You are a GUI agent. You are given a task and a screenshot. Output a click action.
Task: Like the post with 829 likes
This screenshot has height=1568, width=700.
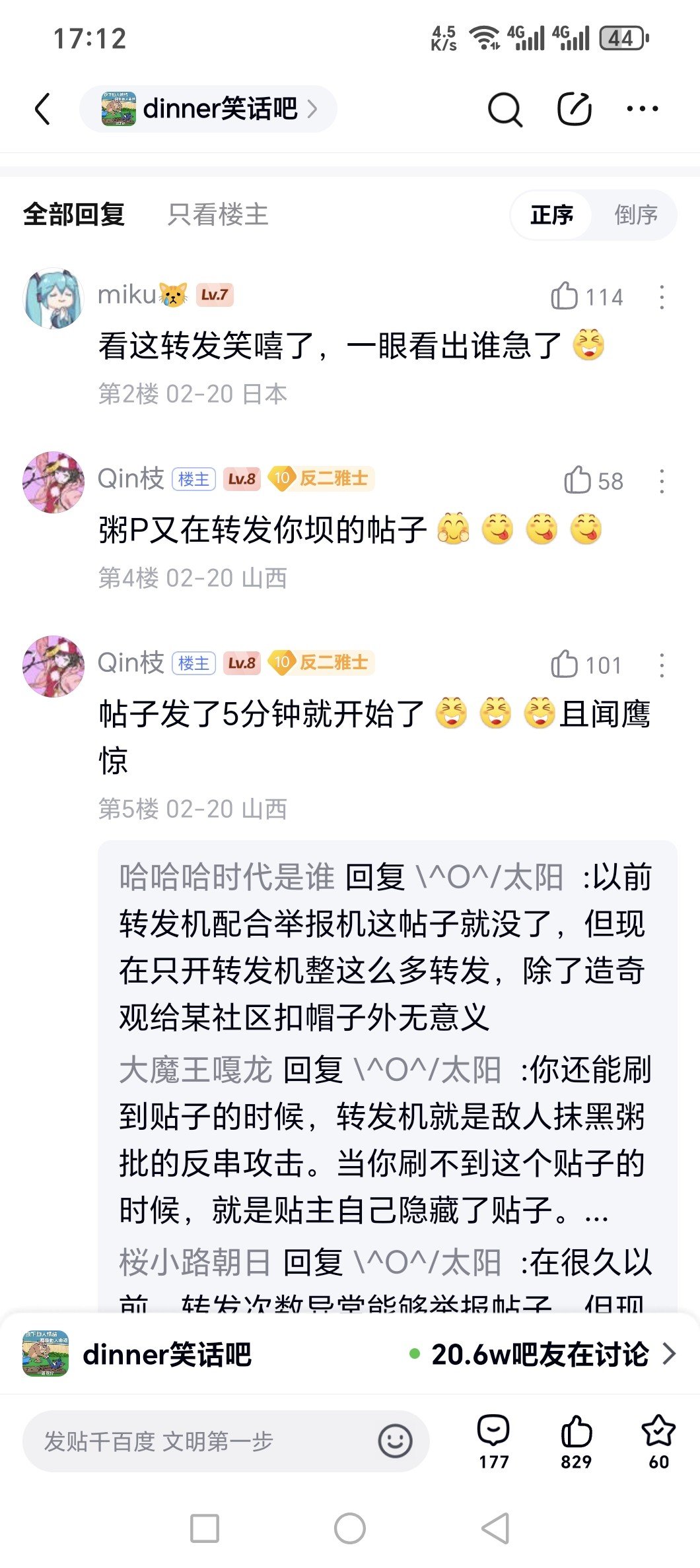point(576,1441)
